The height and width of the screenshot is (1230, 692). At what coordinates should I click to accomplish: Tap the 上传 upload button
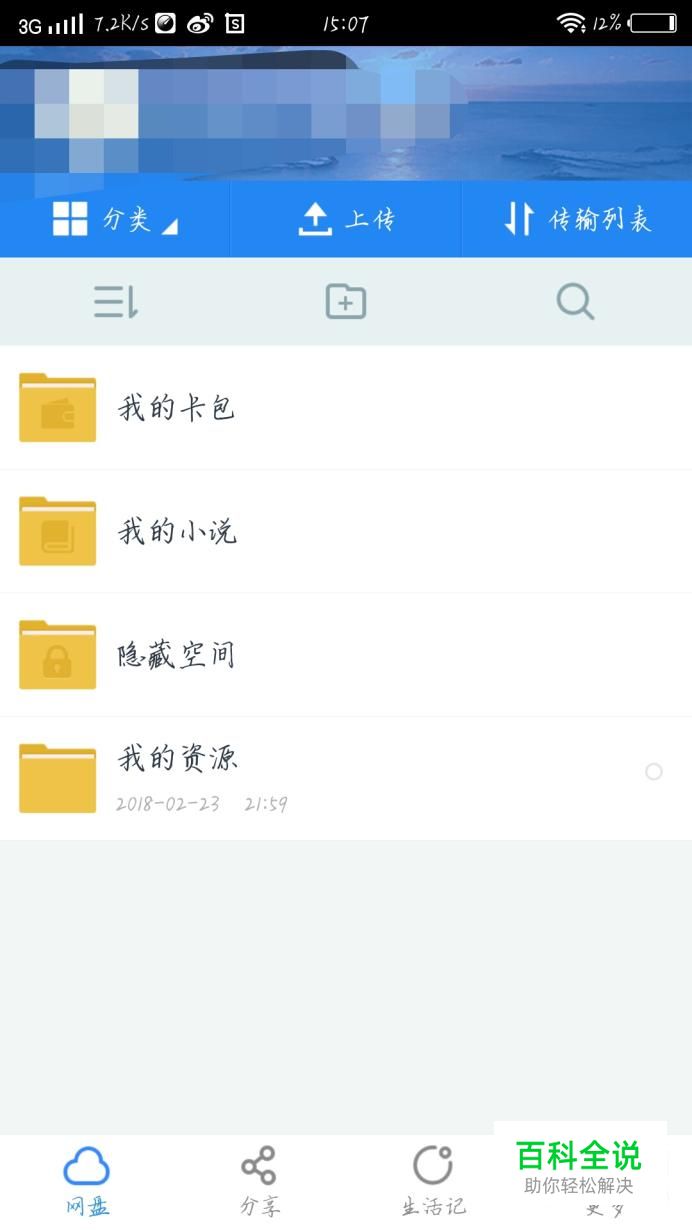point(346,219)
